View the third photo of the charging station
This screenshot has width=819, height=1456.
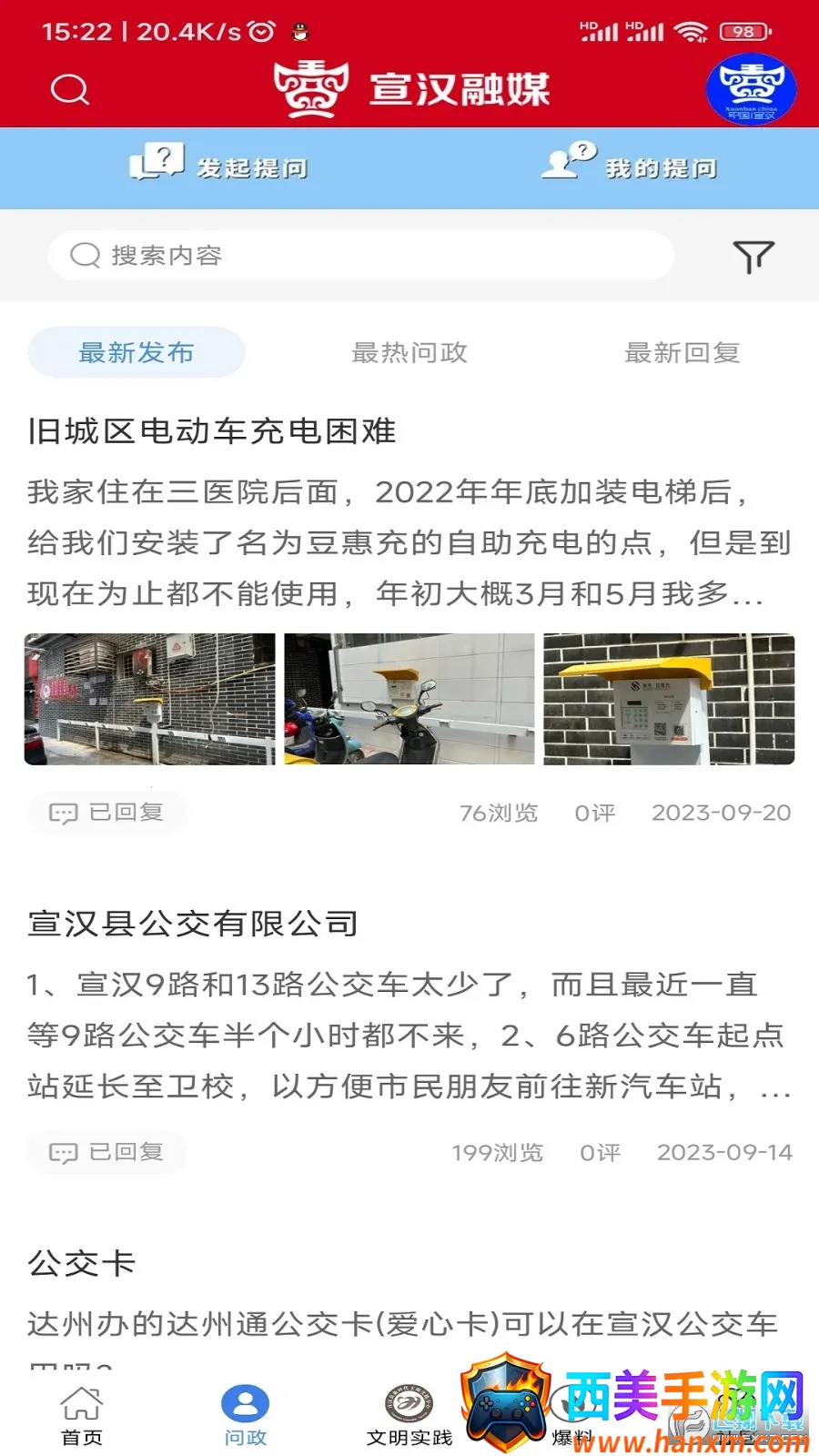(669, 699)
